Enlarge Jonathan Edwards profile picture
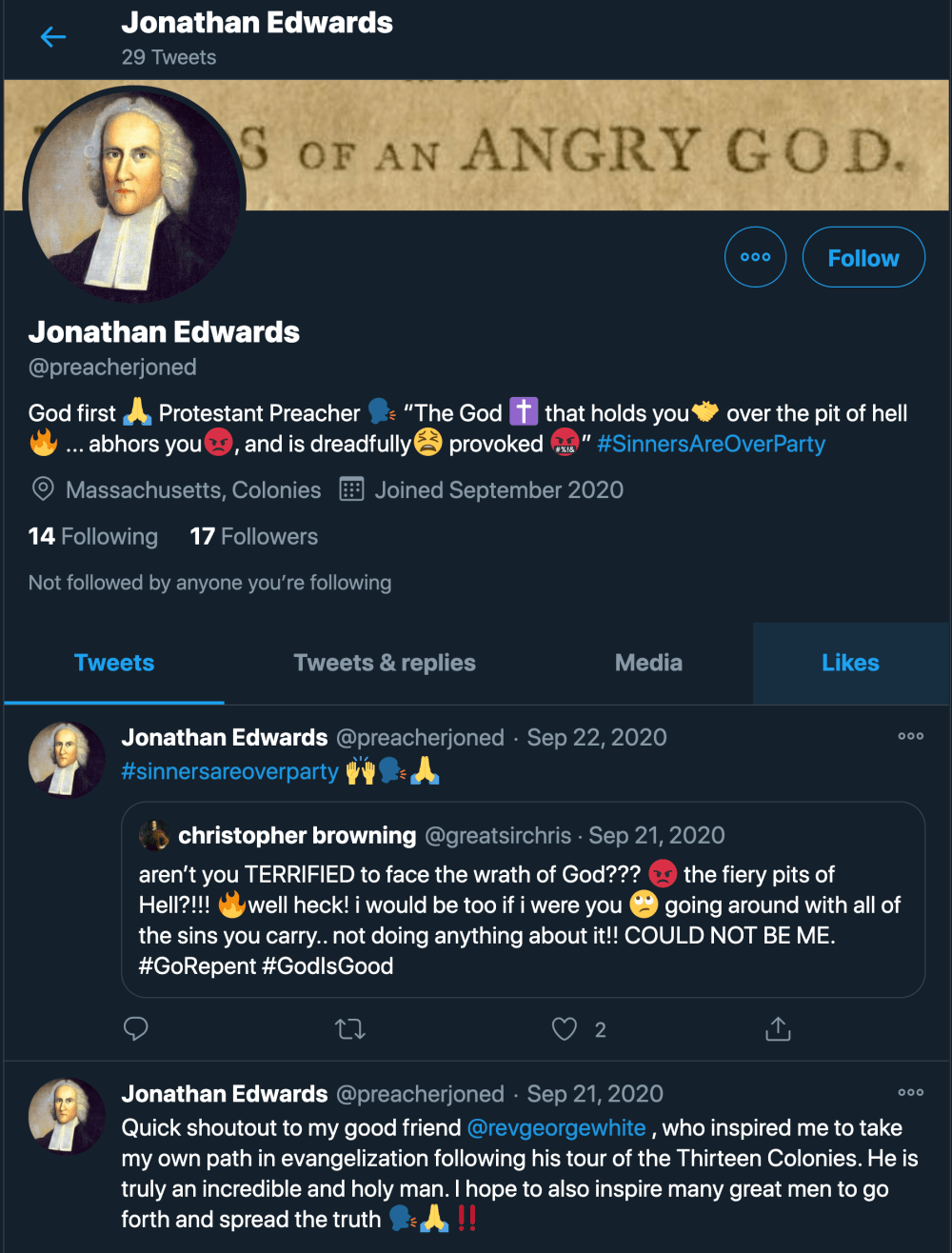Image resolution: width=952 pixels, height=1253 pixels. coord(133,195)
